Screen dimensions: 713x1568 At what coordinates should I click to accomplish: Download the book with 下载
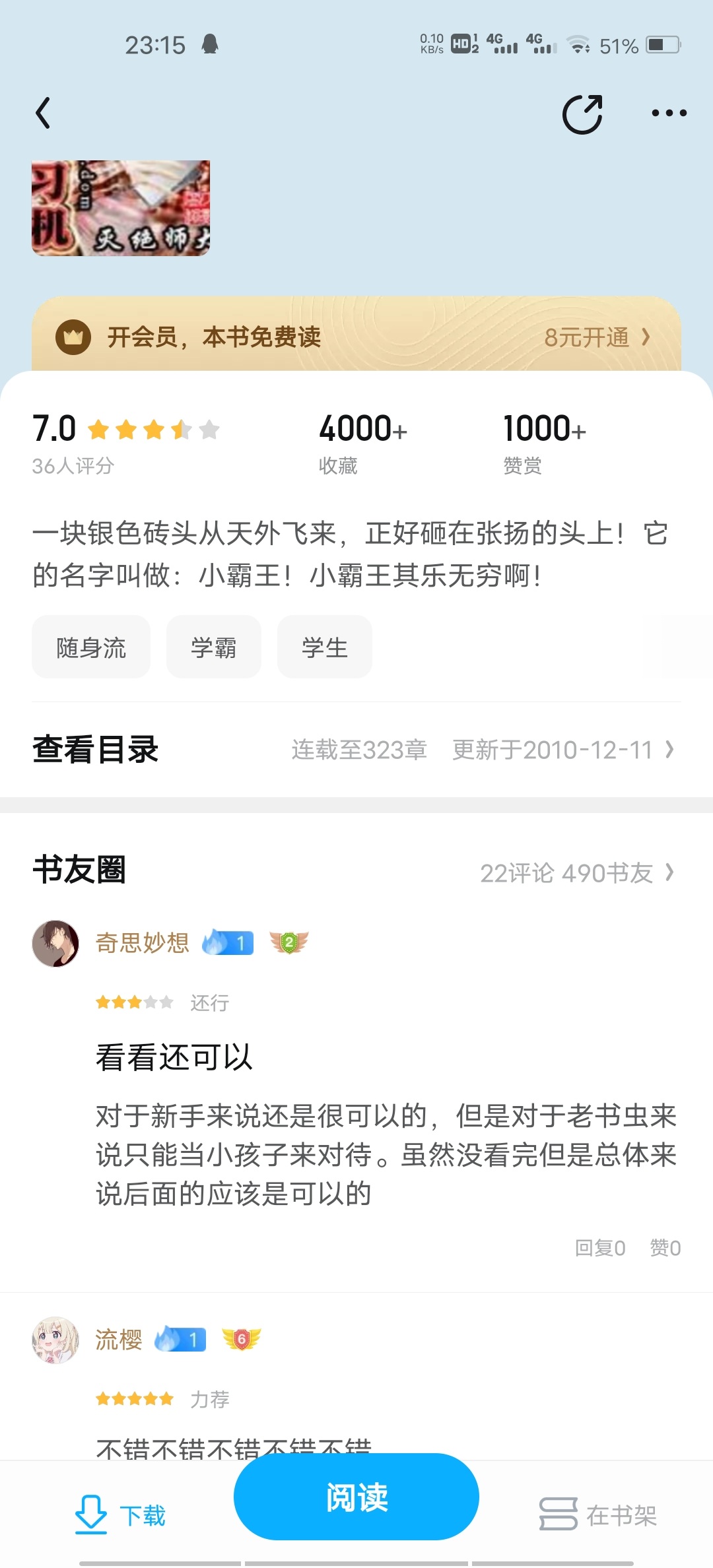click(x=120, y=1515)
